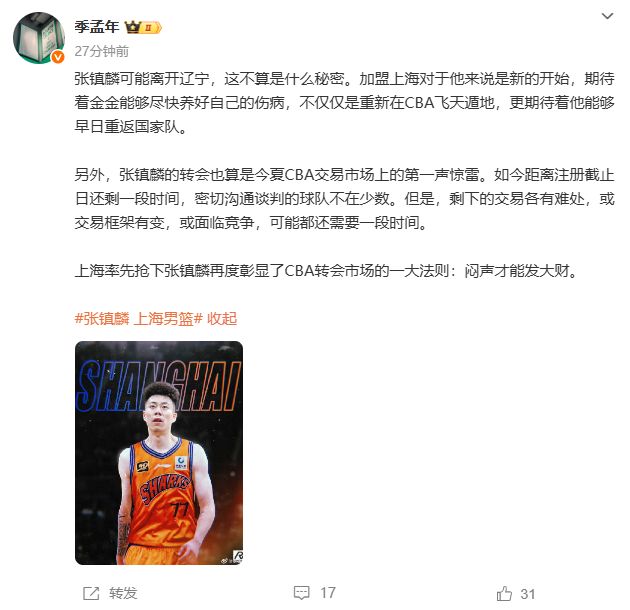Open the #张镇麟 上海男篮# hashtag

(x=138, y=318)
